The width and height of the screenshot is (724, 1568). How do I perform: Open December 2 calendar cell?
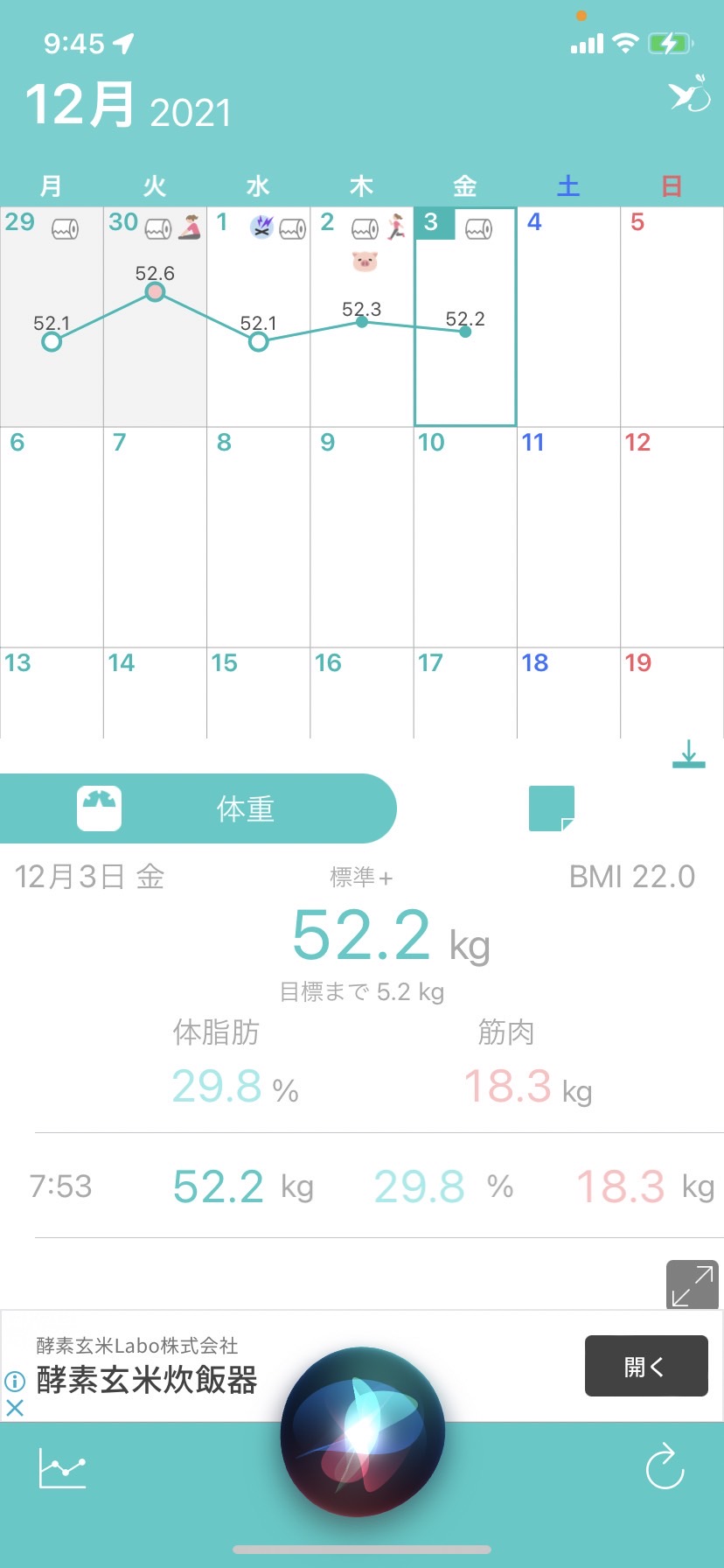pyautogui.click(x=362, y=317)
